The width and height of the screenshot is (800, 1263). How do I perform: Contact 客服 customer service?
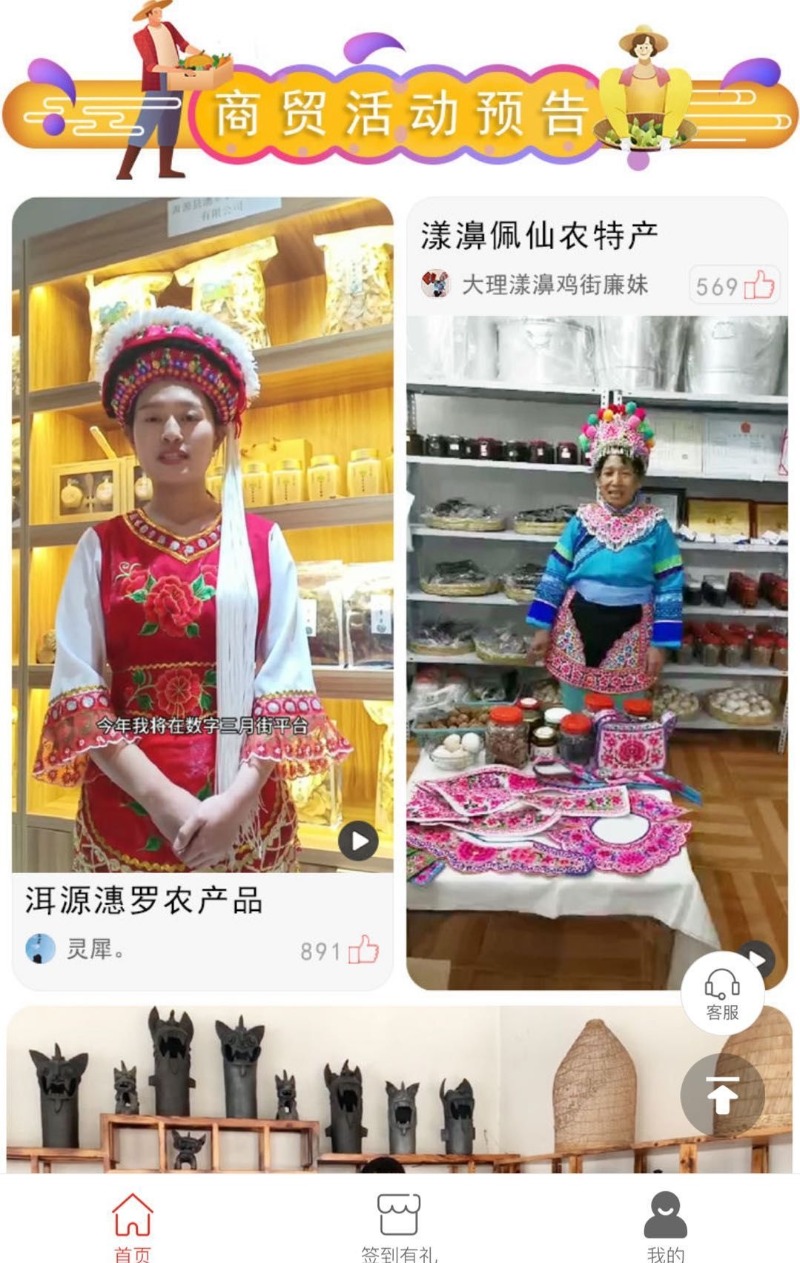pos(722,992)
